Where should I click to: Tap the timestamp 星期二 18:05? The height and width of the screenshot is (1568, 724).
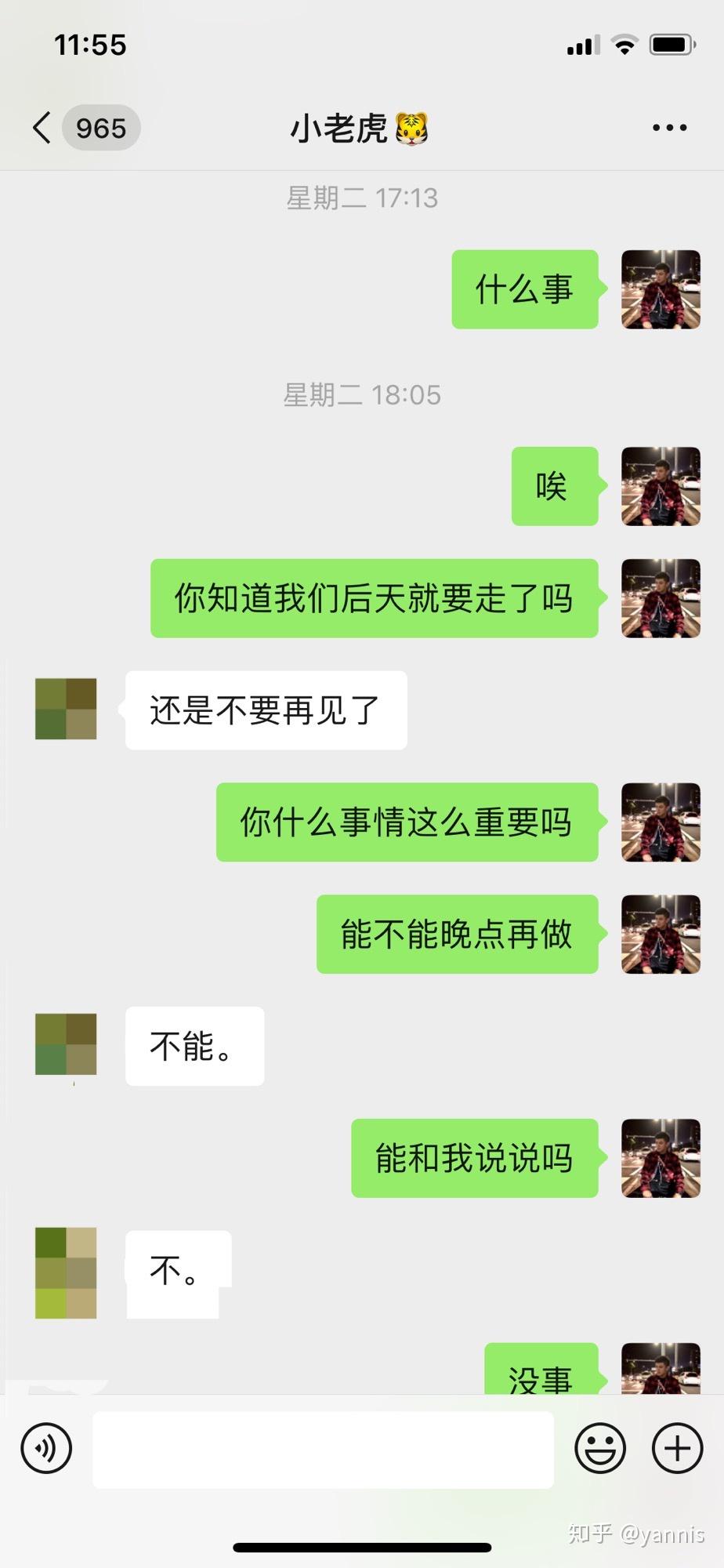click(362, 394)
